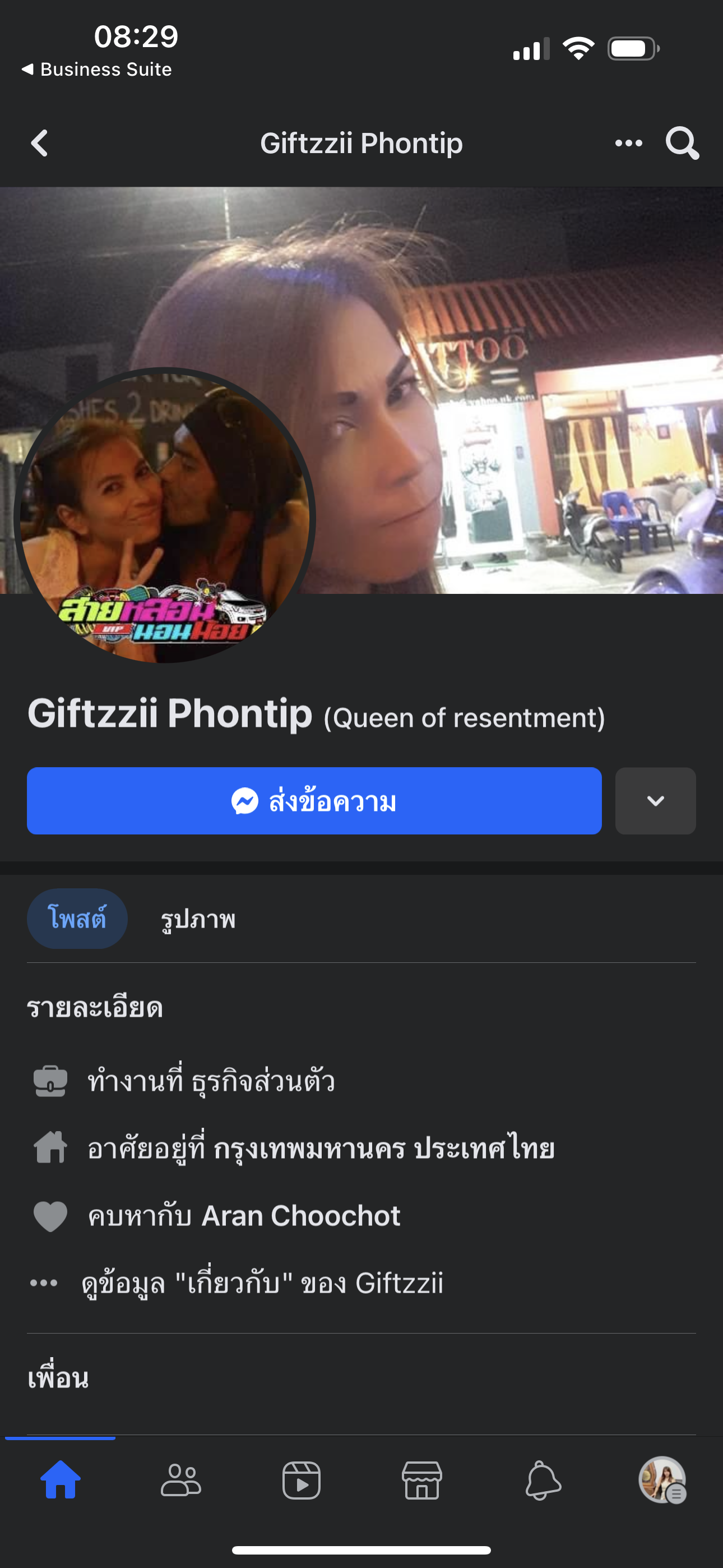View the cover photo
723x1568 pixels.
pos(487,365)
